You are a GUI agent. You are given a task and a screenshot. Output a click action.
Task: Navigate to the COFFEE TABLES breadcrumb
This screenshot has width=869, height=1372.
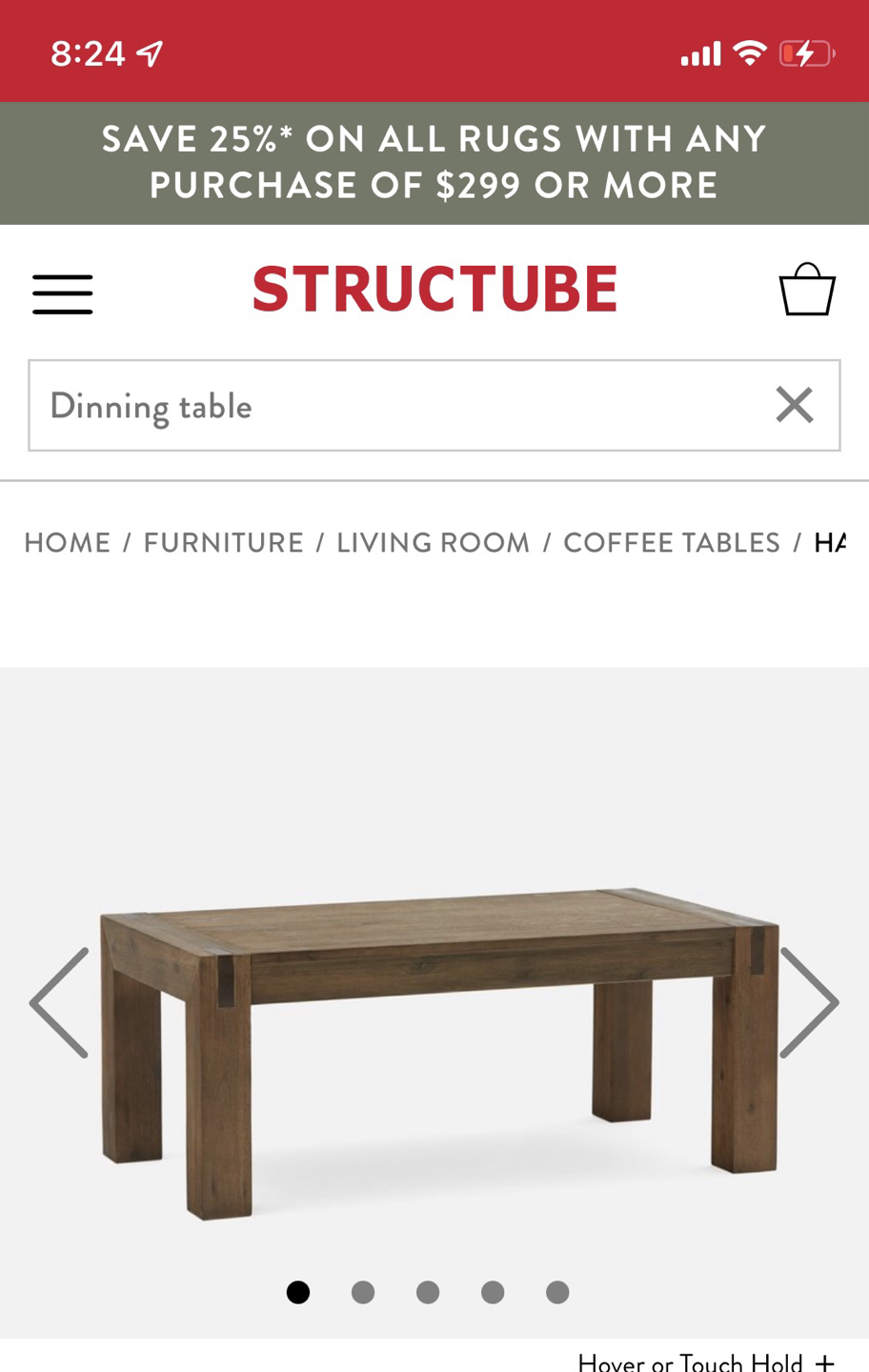(672, 542)
